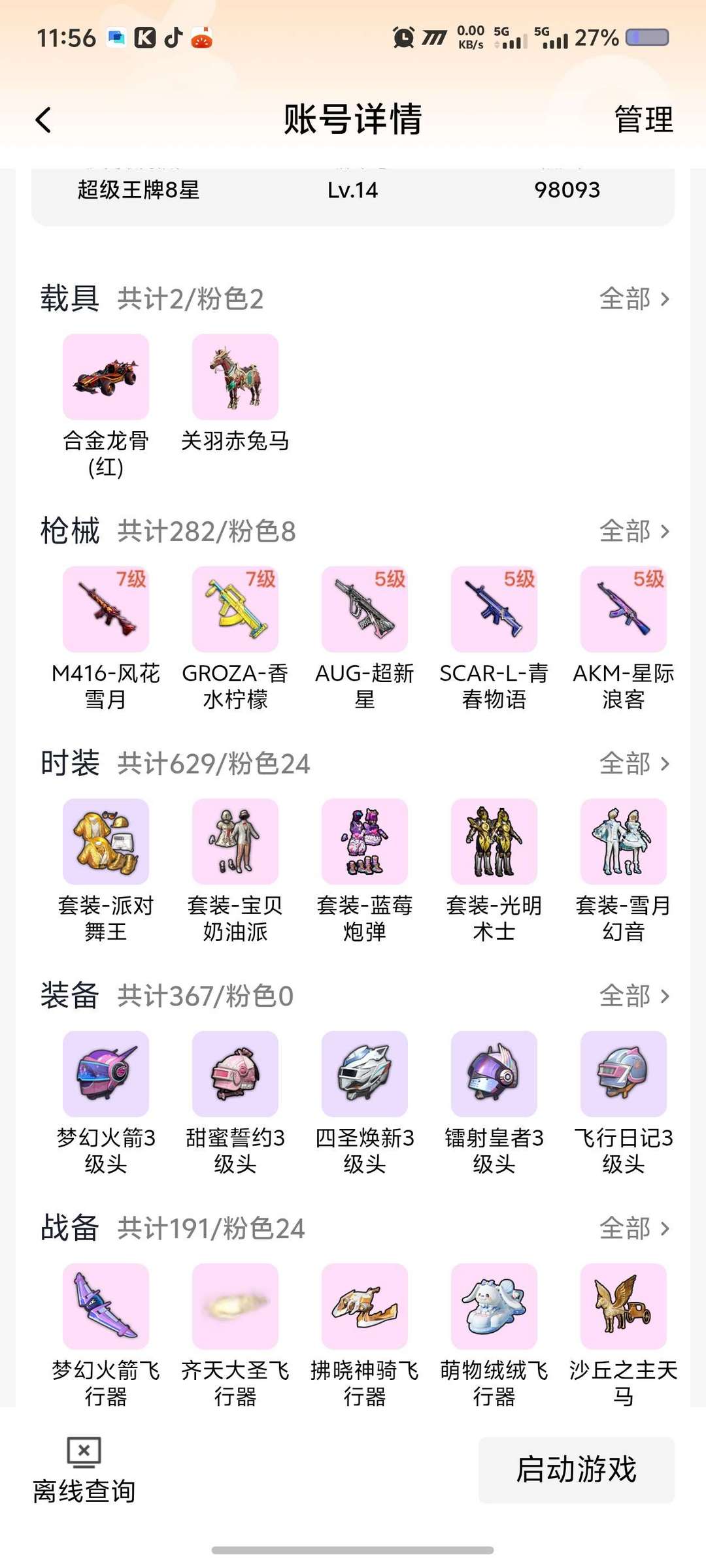Select 关羽赤兔马 vehicle
Image resolution: width=706 pixels, height=1568 pixels.
[x=235, y=377]
